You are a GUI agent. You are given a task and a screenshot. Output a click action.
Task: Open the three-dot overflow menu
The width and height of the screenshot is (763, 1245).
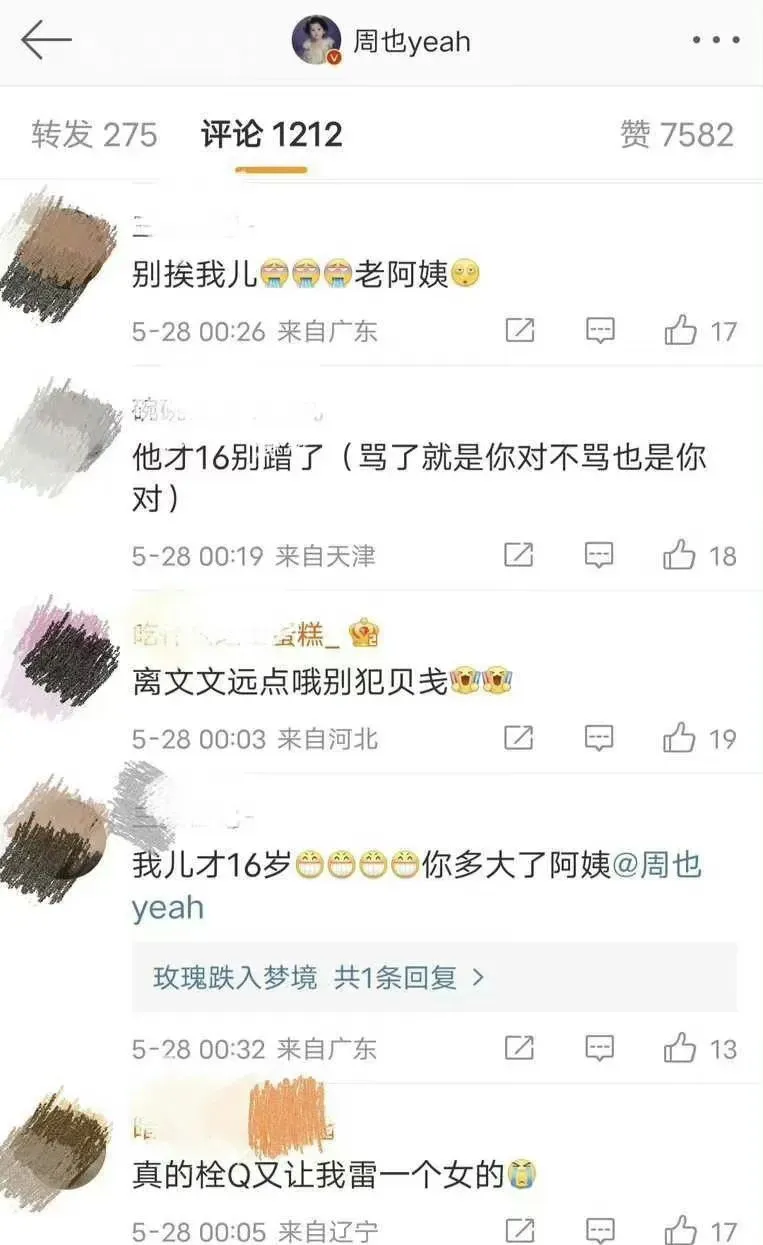point(716,41)
